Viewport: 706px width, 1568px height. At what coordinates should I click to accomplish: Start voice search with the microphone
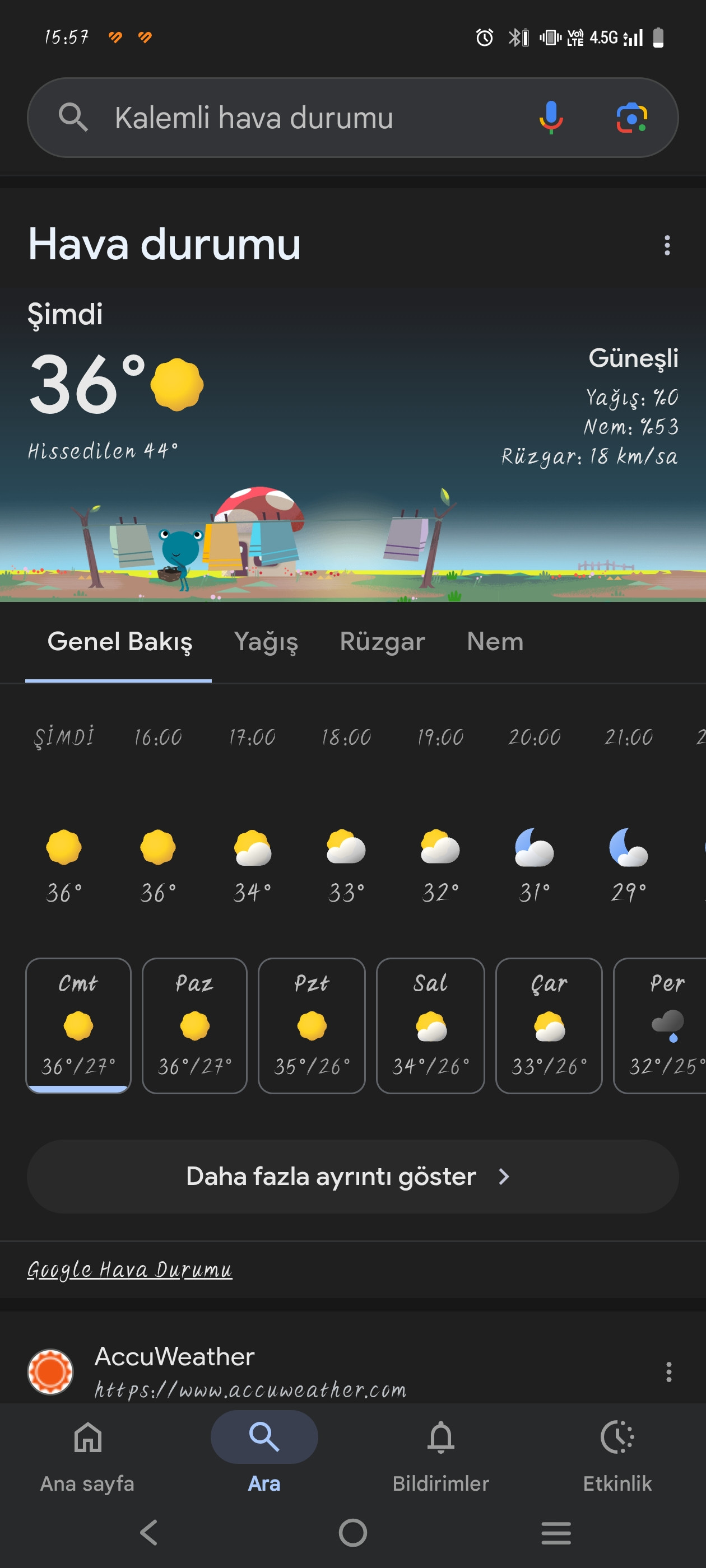[551, 118]
